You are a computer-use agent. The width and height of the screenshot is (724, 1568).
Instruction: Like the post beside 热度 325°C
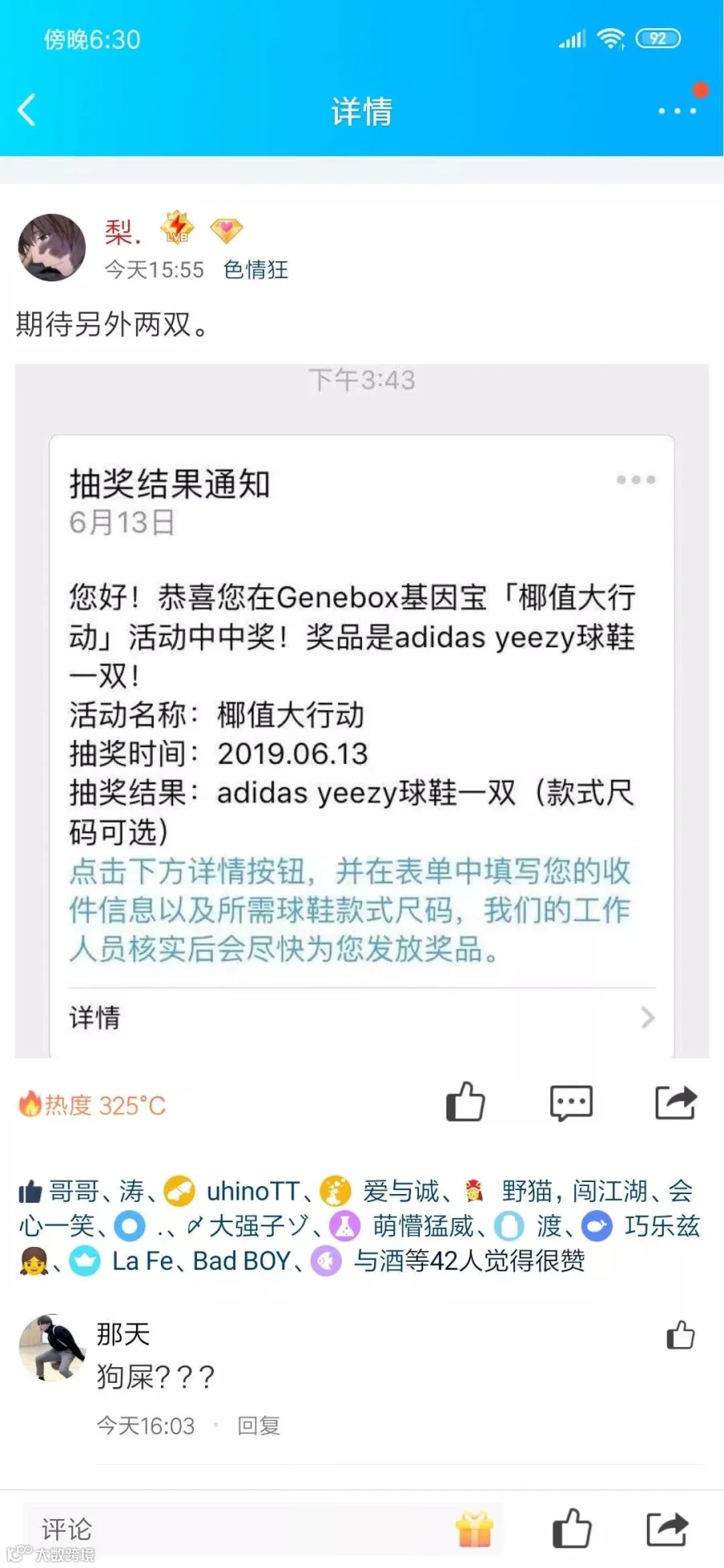tap(466, 1102)
